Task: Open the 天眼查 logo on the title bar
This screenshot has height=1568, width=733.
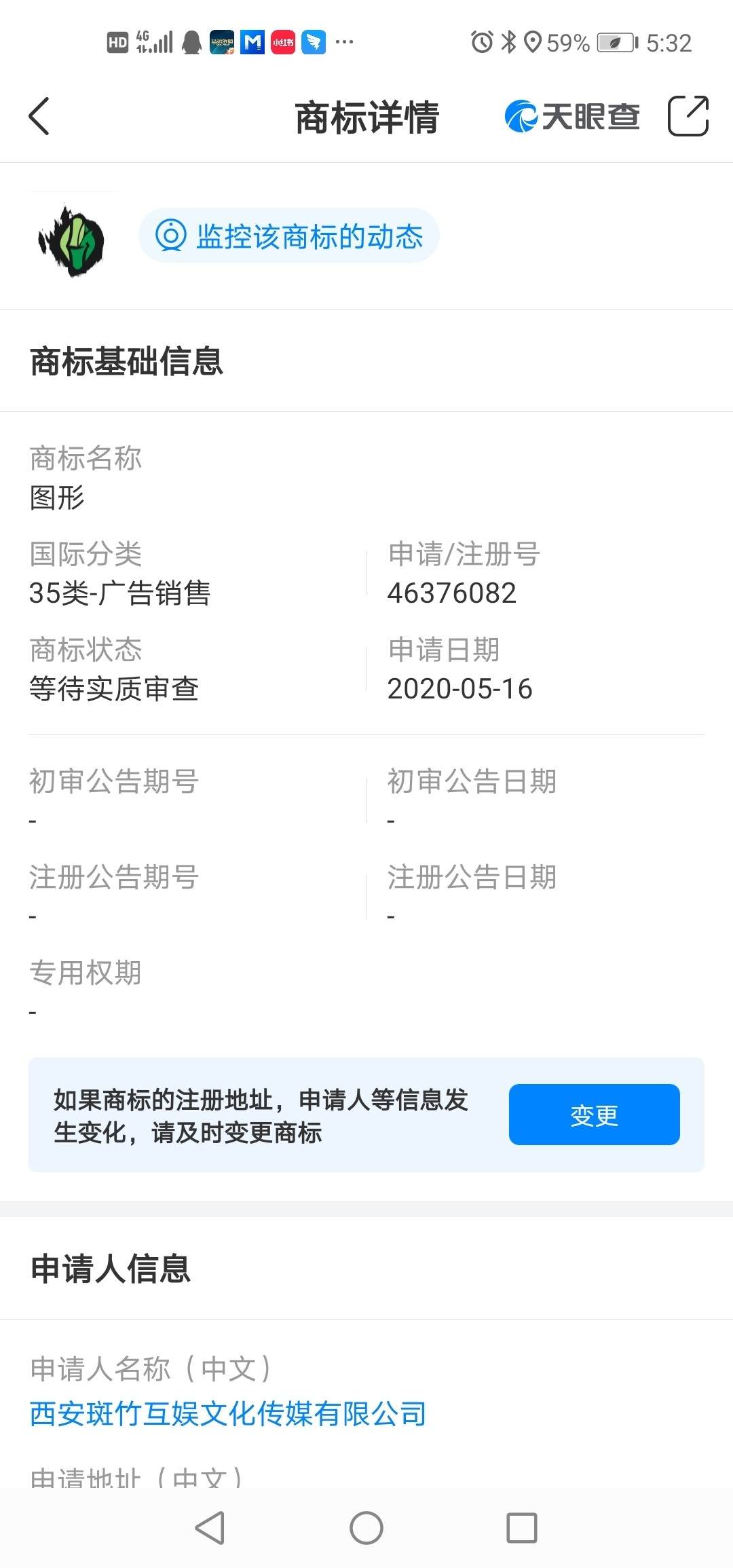Action: click(x=574, y=116)
